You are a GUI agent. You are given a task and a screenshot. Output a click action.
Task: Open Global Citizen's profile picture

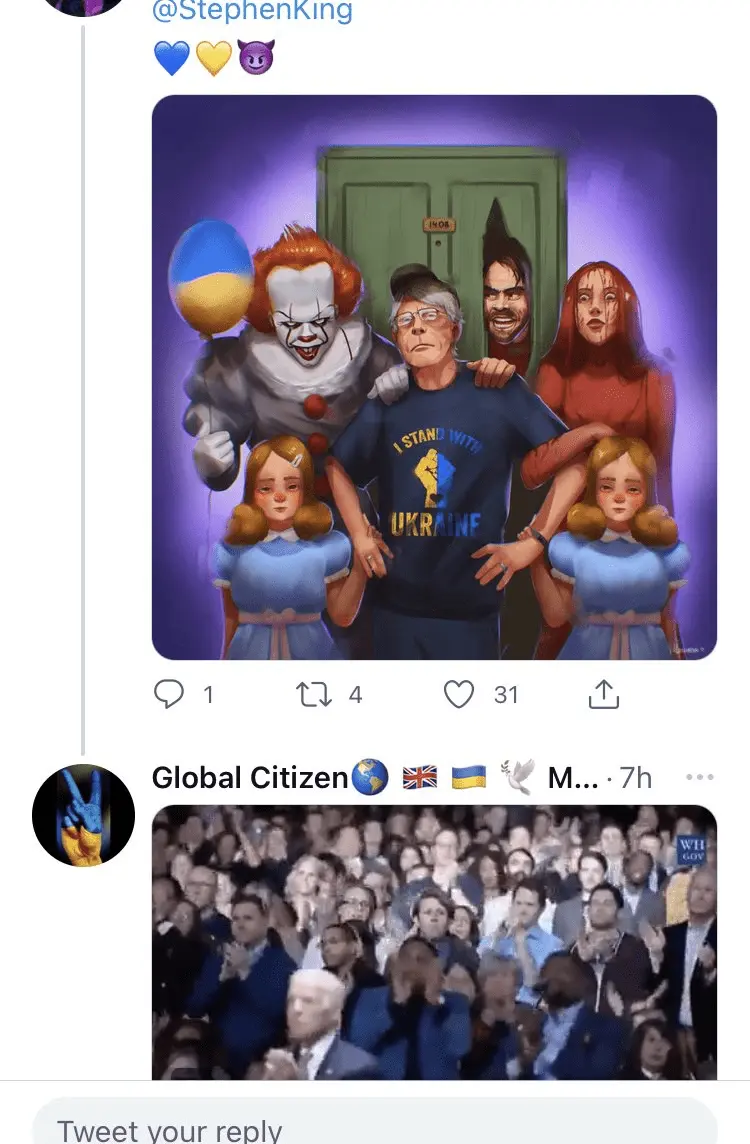pos(84,816)
